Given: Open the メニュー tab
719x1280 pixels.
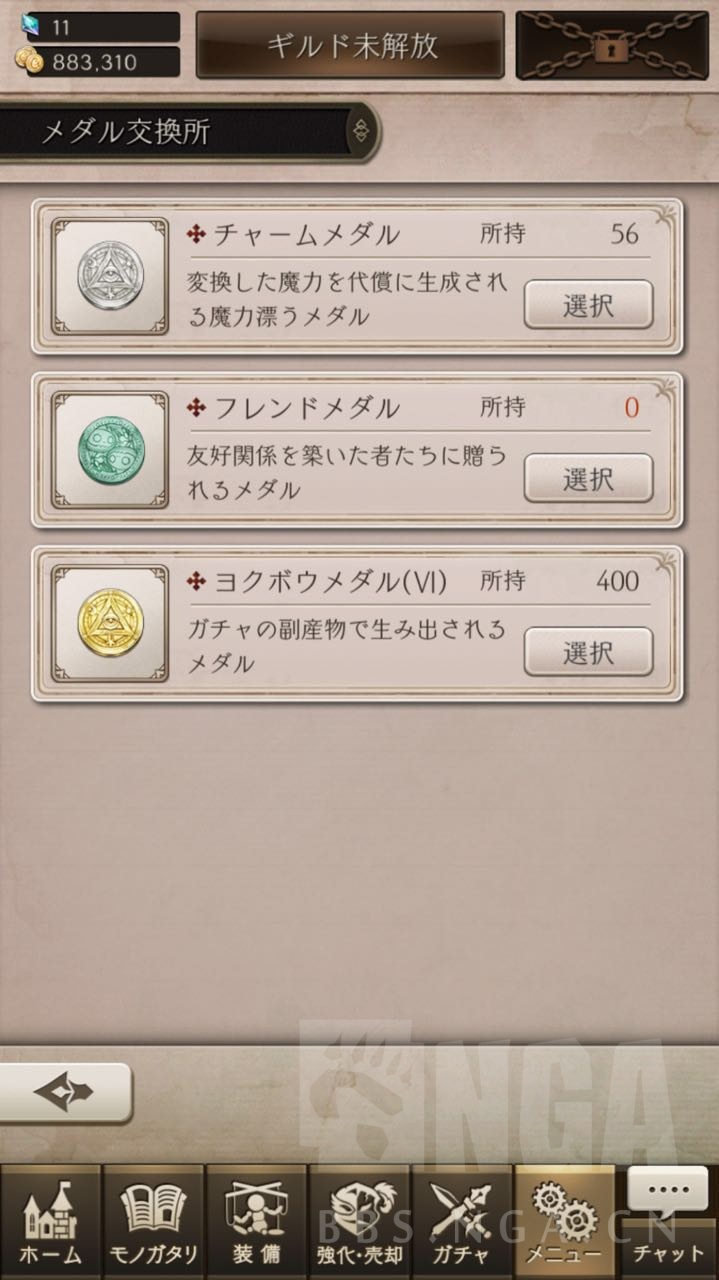Looking at the screenshot, I should click(x=564, y=1222).
